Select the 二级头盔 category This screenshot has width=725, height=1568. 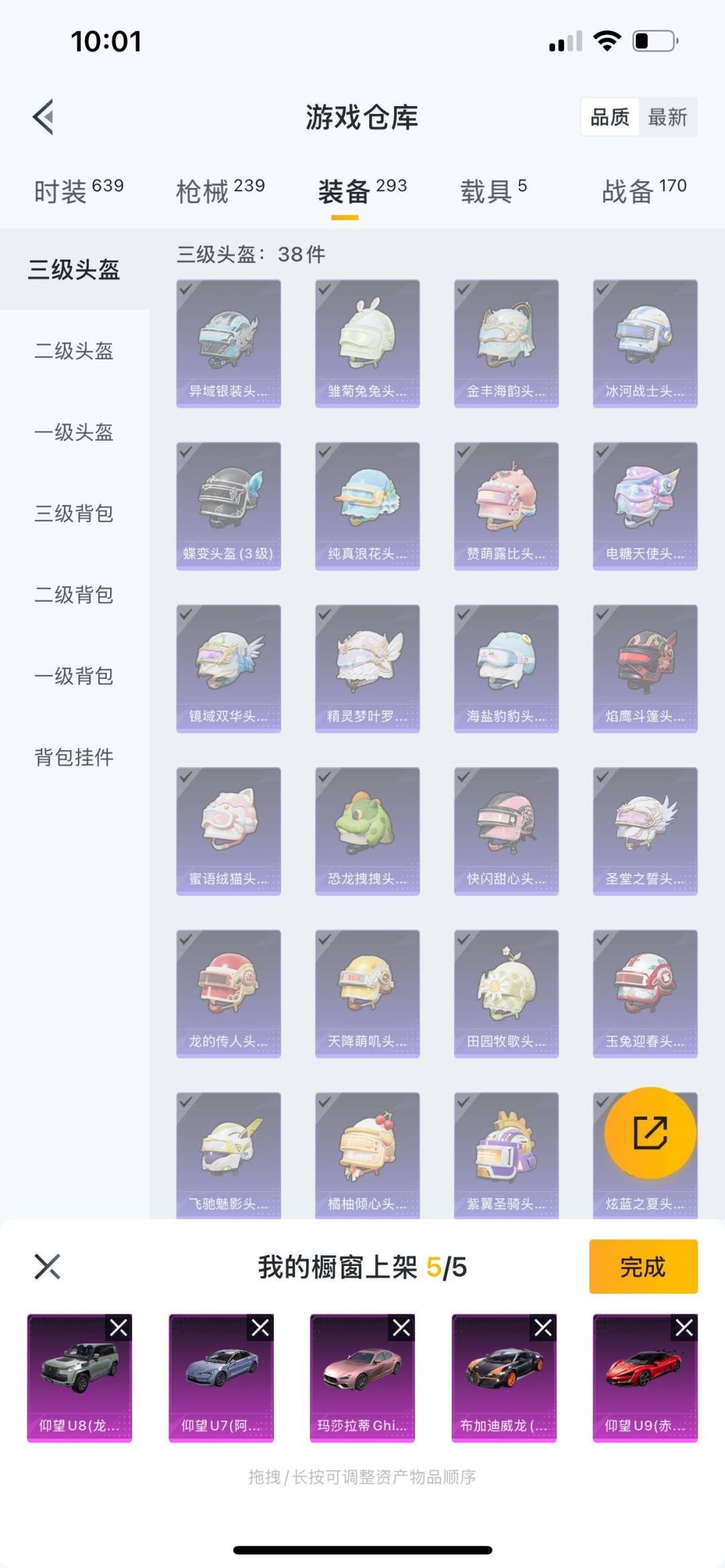pos(74,351)
